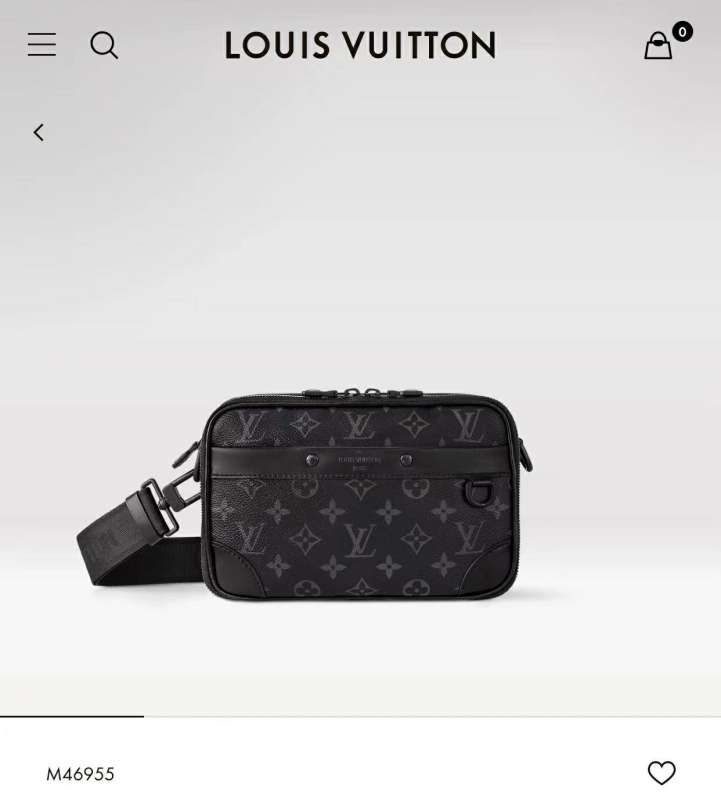Add product M46955 to wishlist

661,773
